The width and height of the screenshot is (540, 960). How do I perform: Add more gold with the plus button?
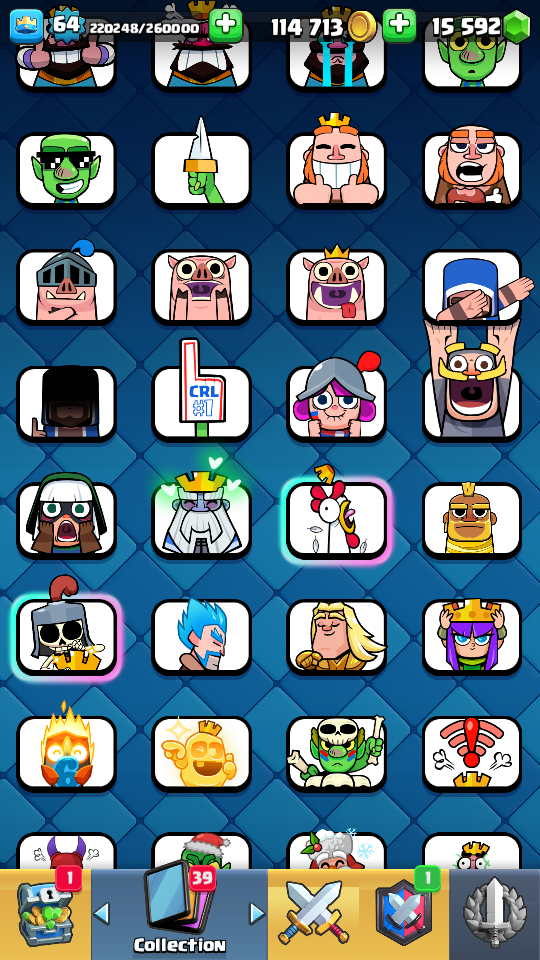point(399,25)
